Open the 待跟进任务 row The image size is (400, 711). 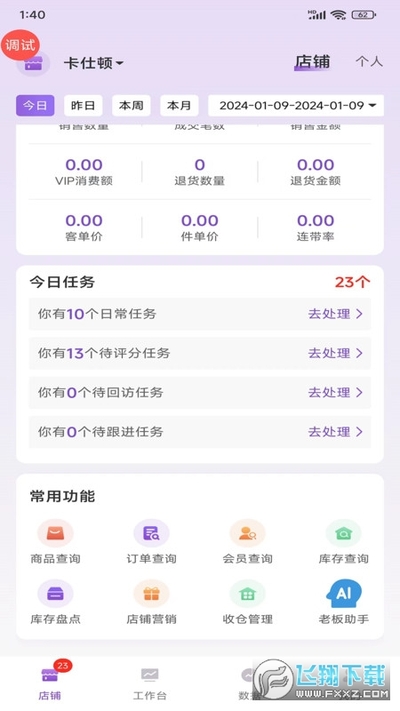200,432
